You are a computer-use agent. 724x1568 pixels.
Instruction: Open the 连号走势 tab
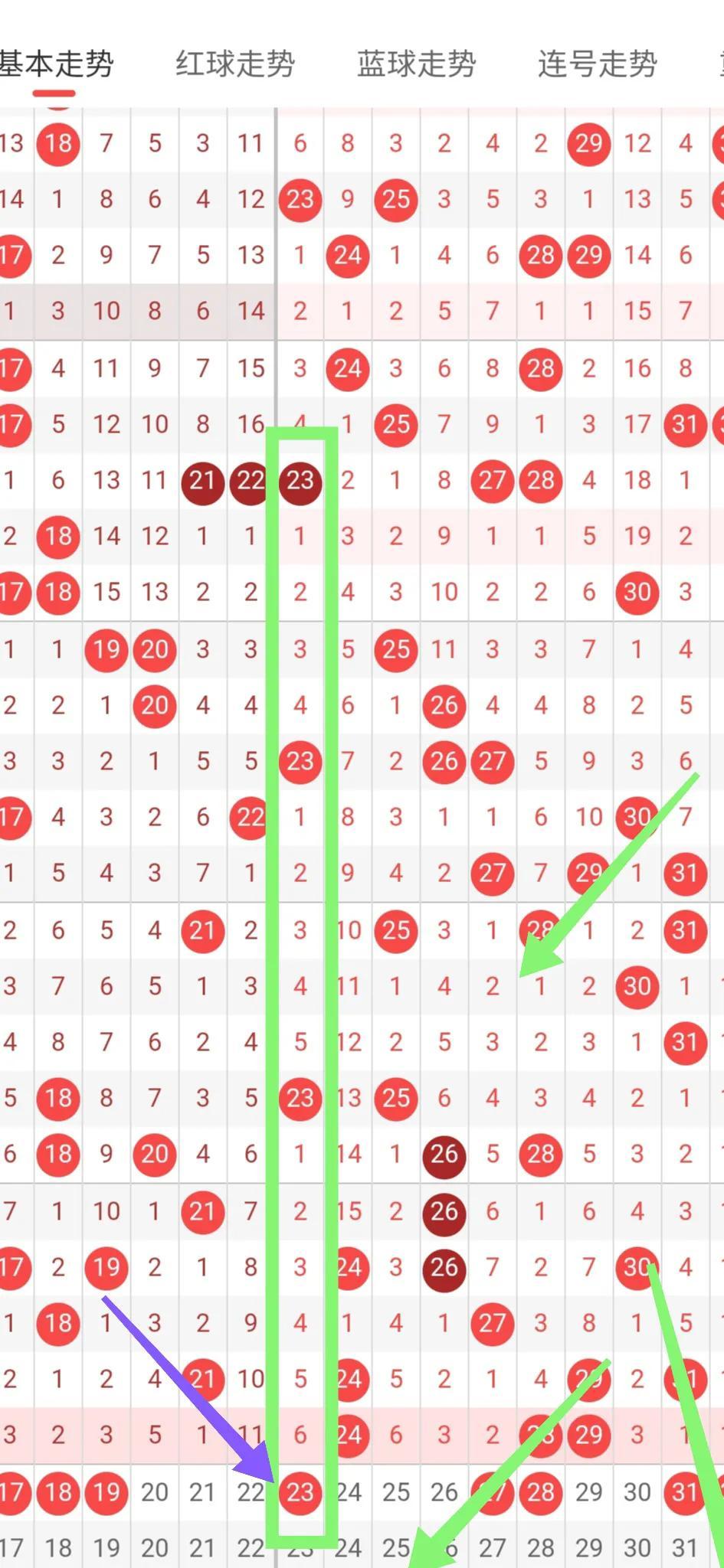click(597, 64)
